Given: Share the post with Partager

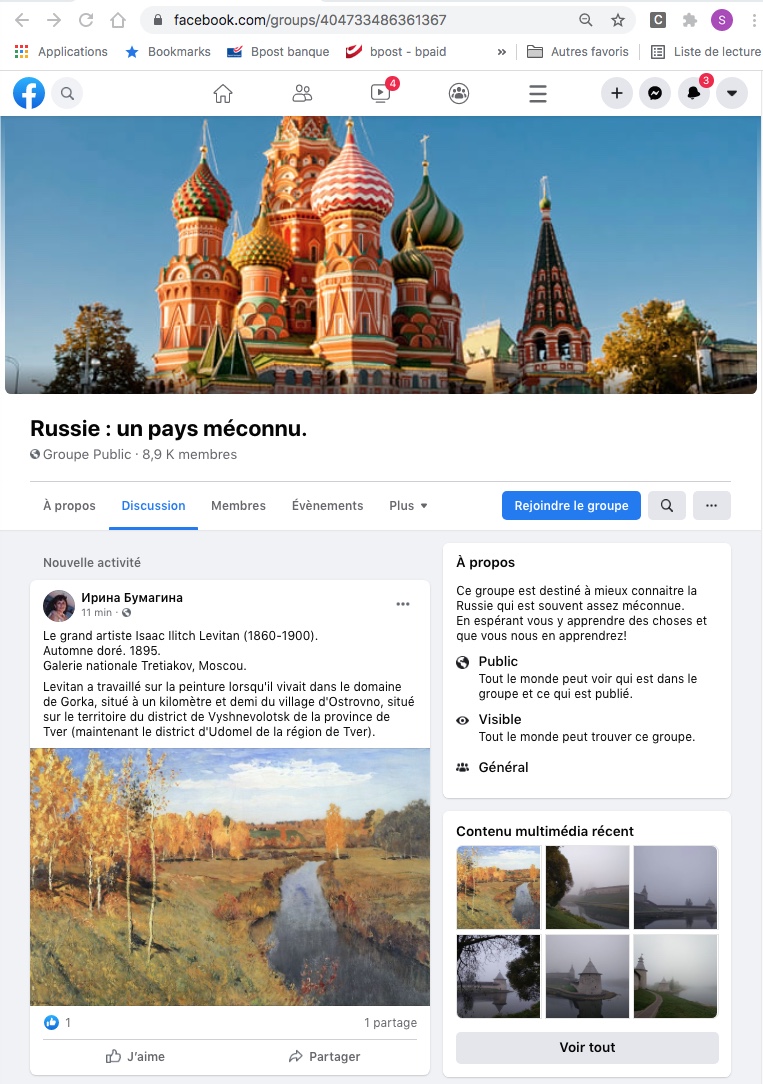Looking at the screenshot, I should (x=324, y=1057).
